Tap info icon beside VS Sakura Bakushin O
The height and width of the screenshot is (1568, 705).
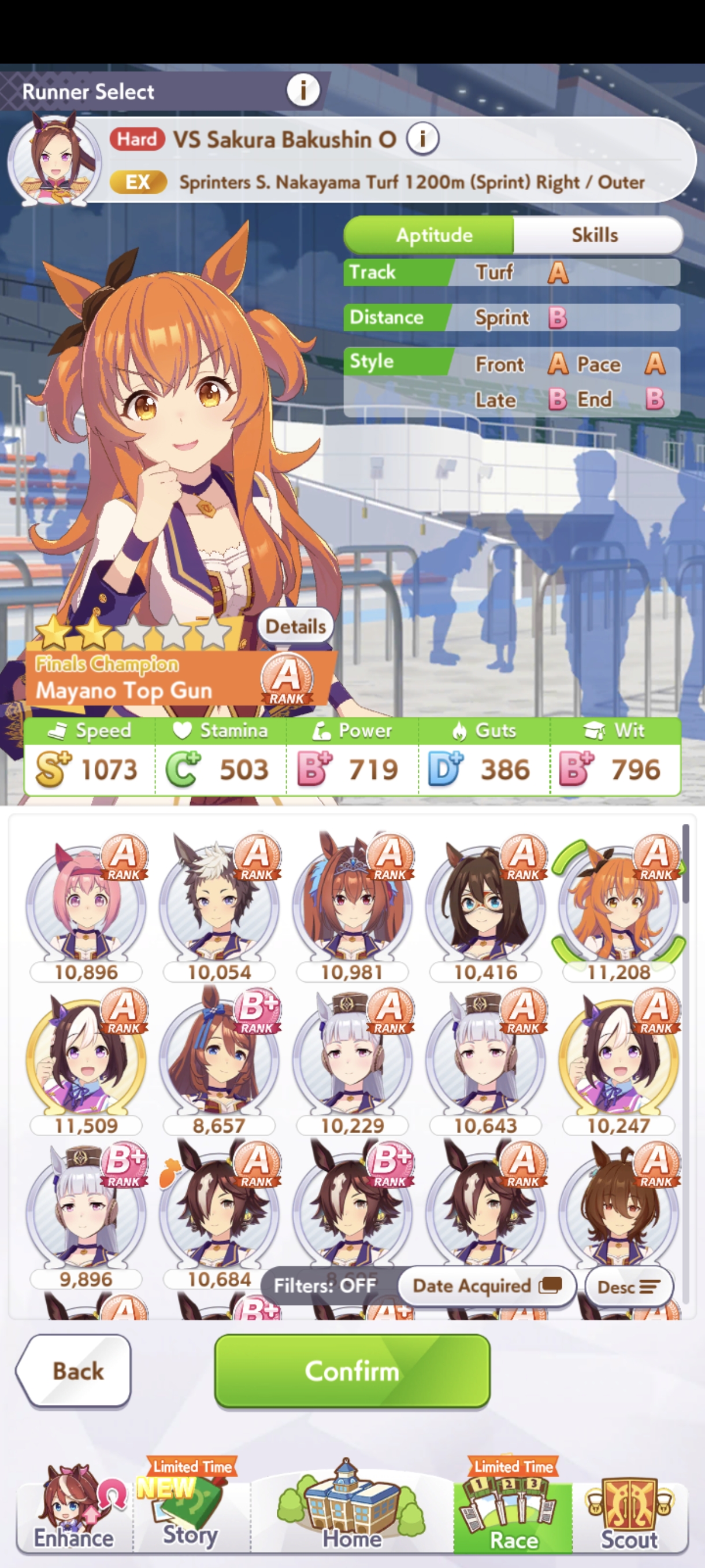tap(423, 138)
